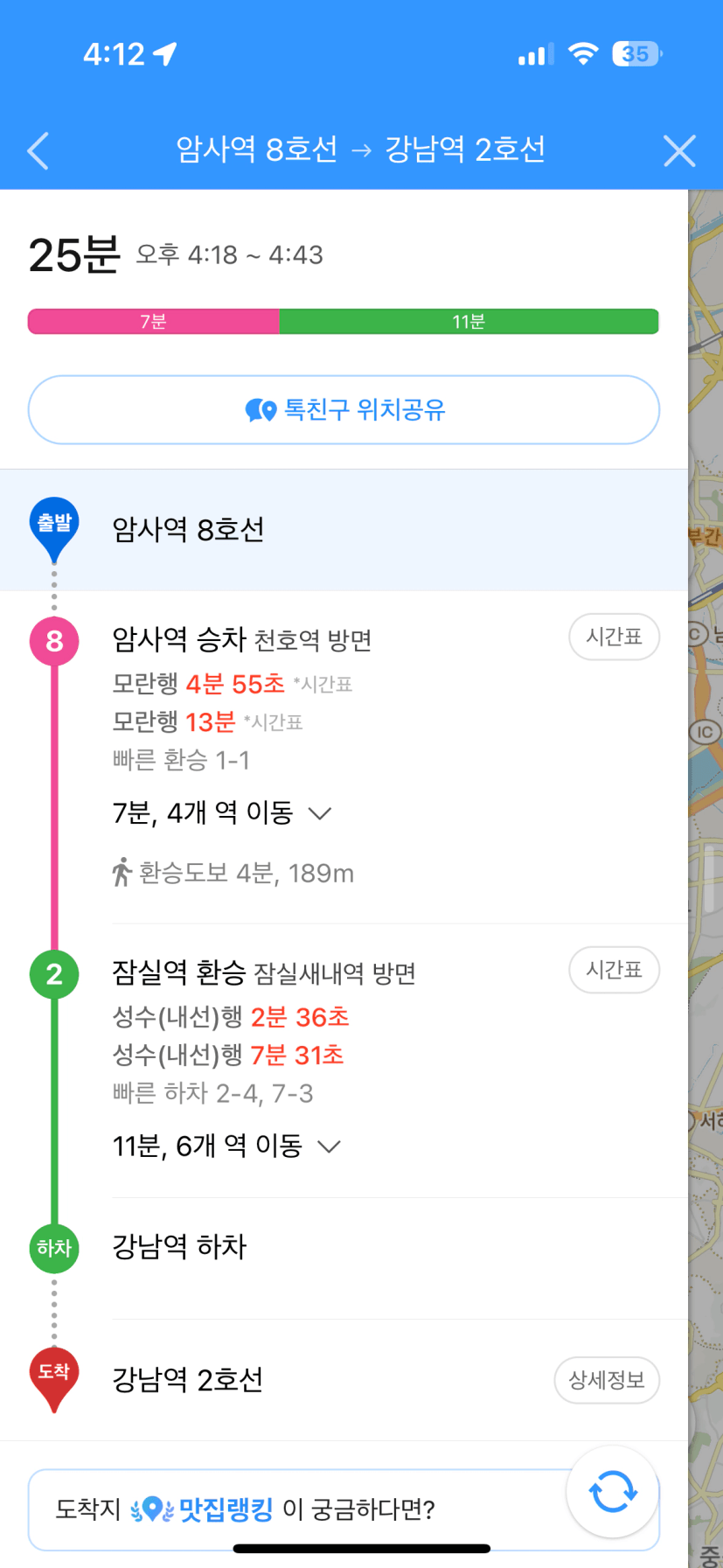Select the 강남역 2호선 arrival row
Screen dimensions: 723x1568
coord(344,1380)
